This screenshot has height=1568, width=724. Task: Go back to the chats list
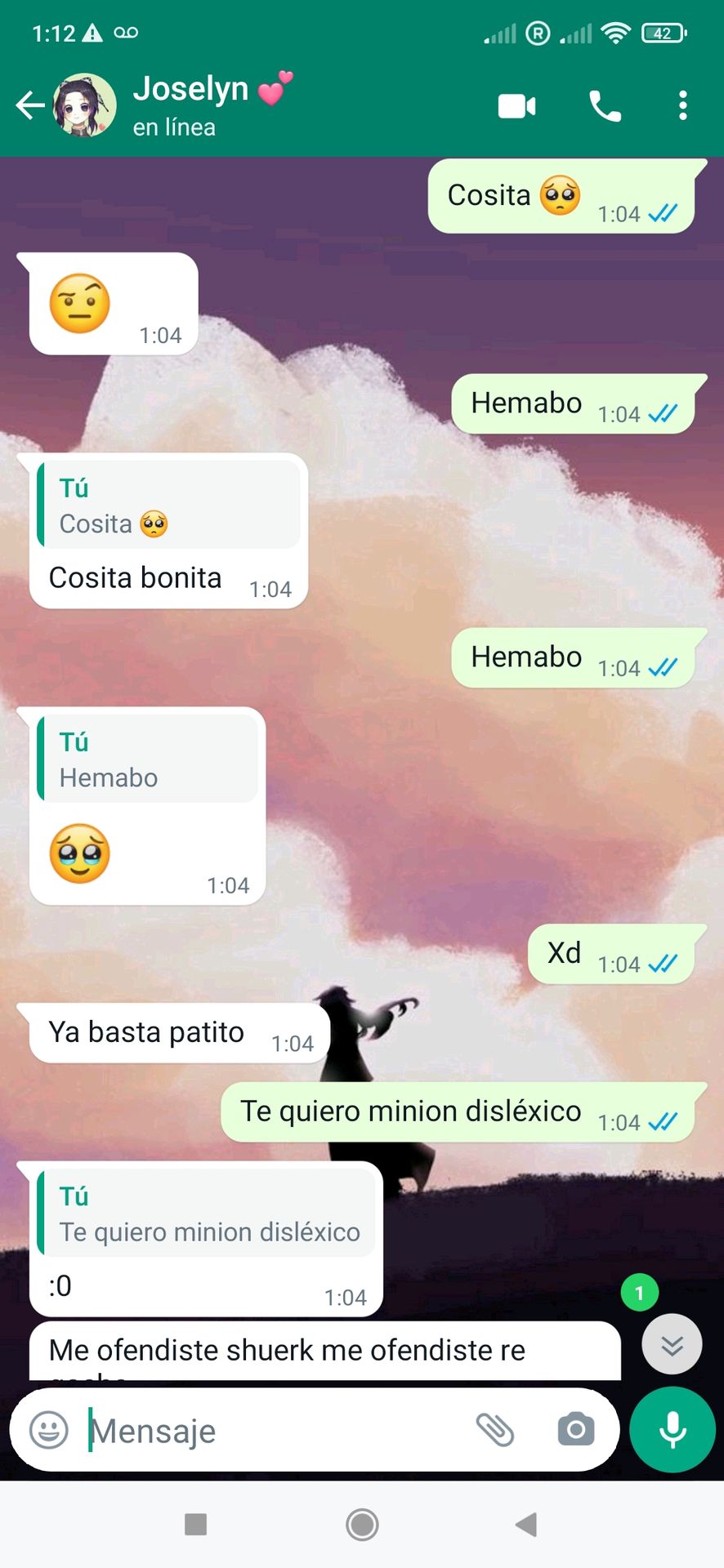click(29, 105)
